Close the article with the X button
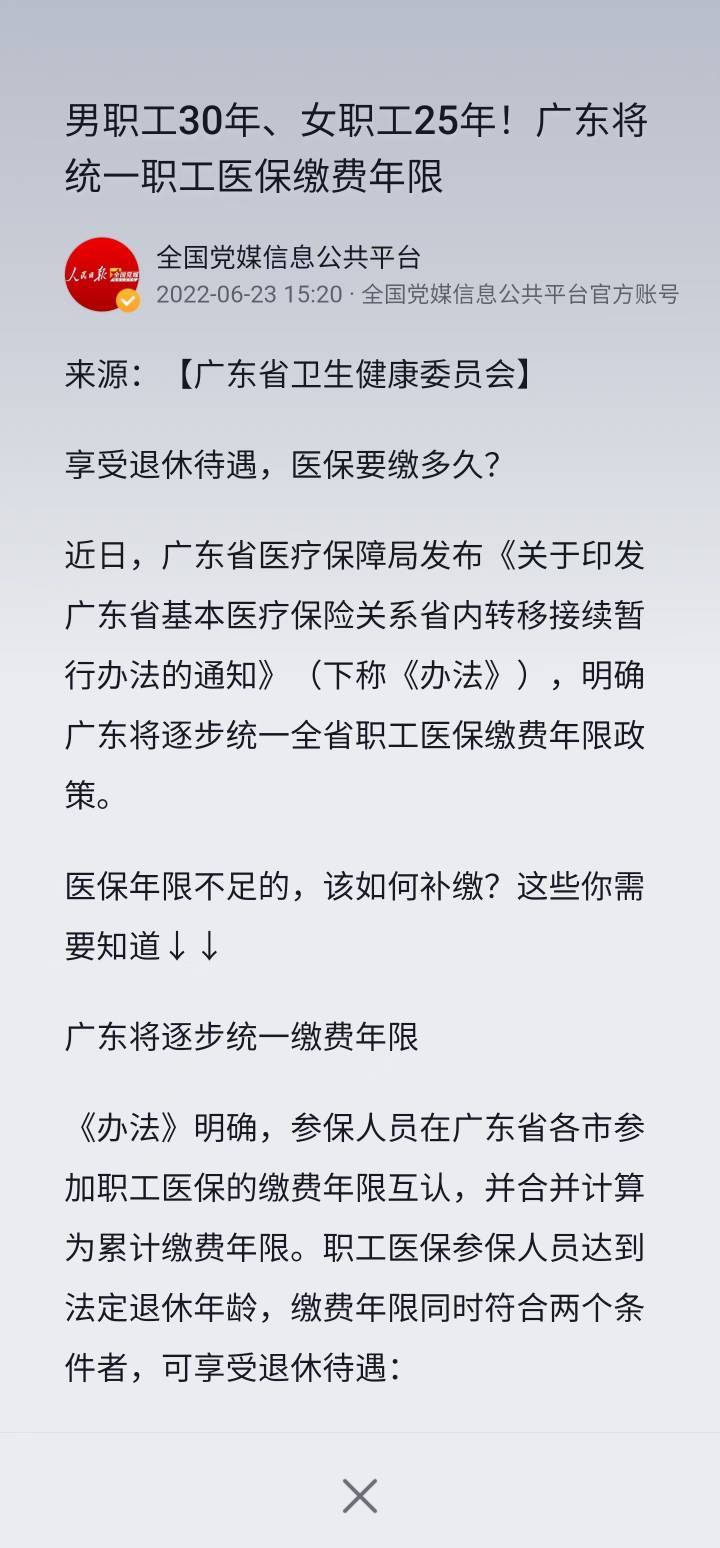This screenshot has height=1548, width=720. click(360, 1496)
